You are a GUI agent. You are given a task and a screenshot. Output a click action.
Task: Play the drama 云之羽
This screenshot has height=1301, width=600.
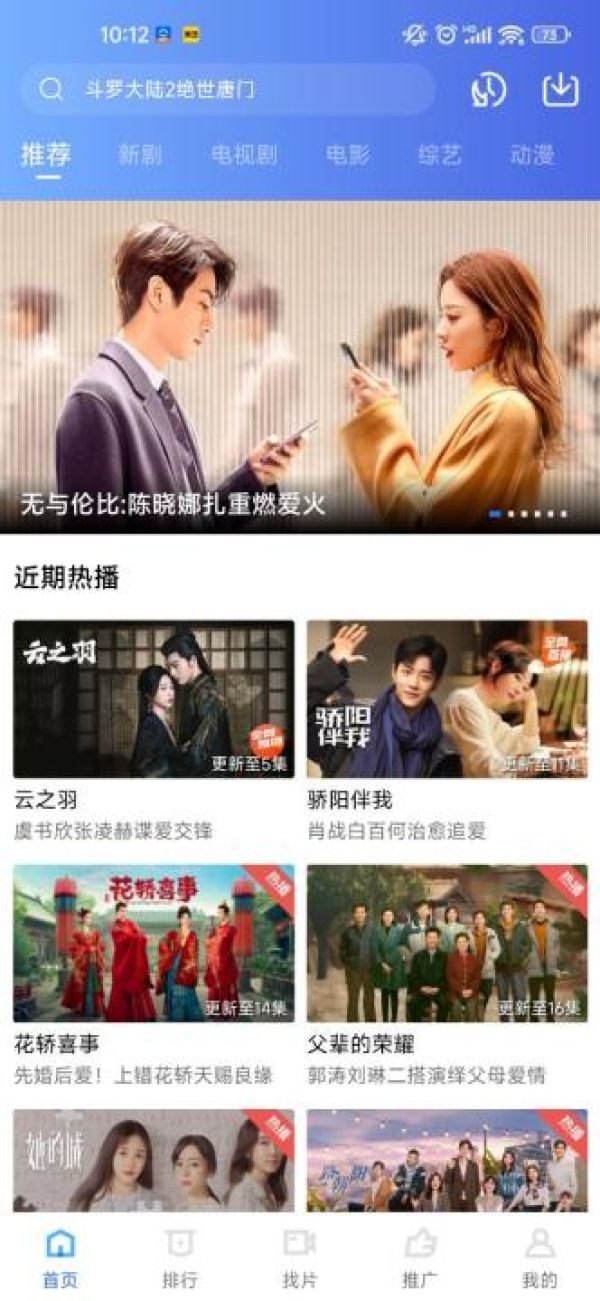click(154, 699)
